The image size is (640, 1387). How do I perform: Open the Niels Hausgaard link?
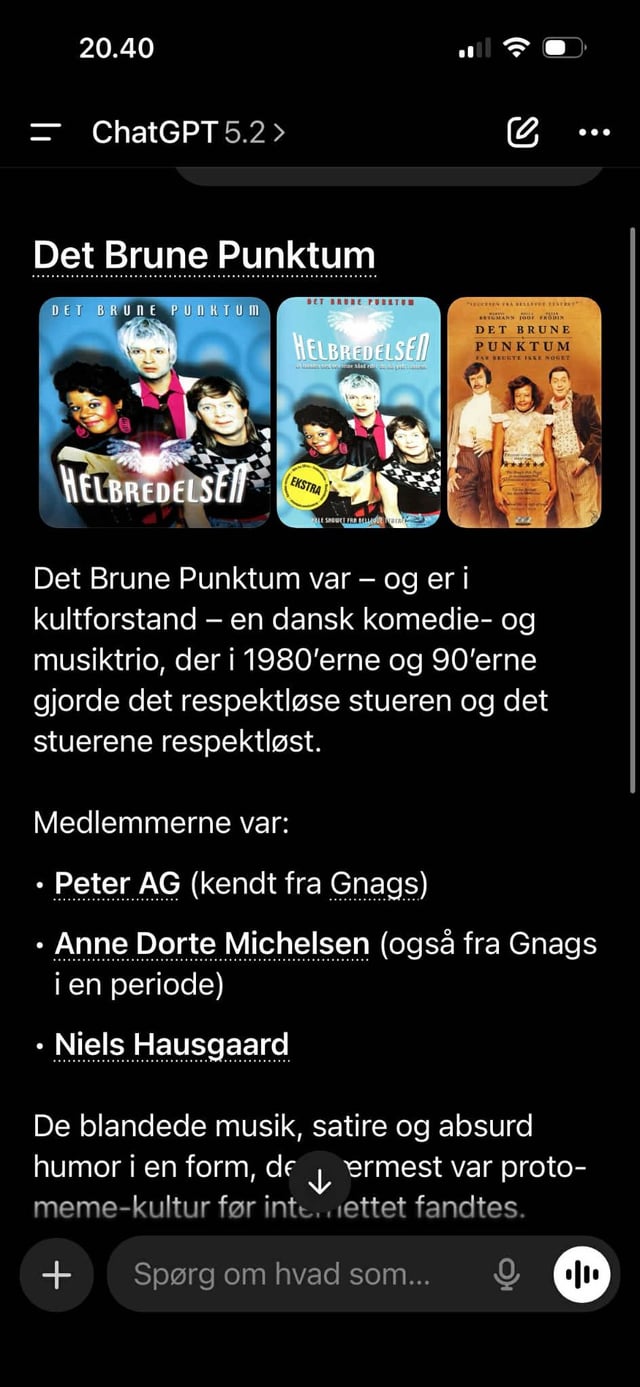point(171,1044)
